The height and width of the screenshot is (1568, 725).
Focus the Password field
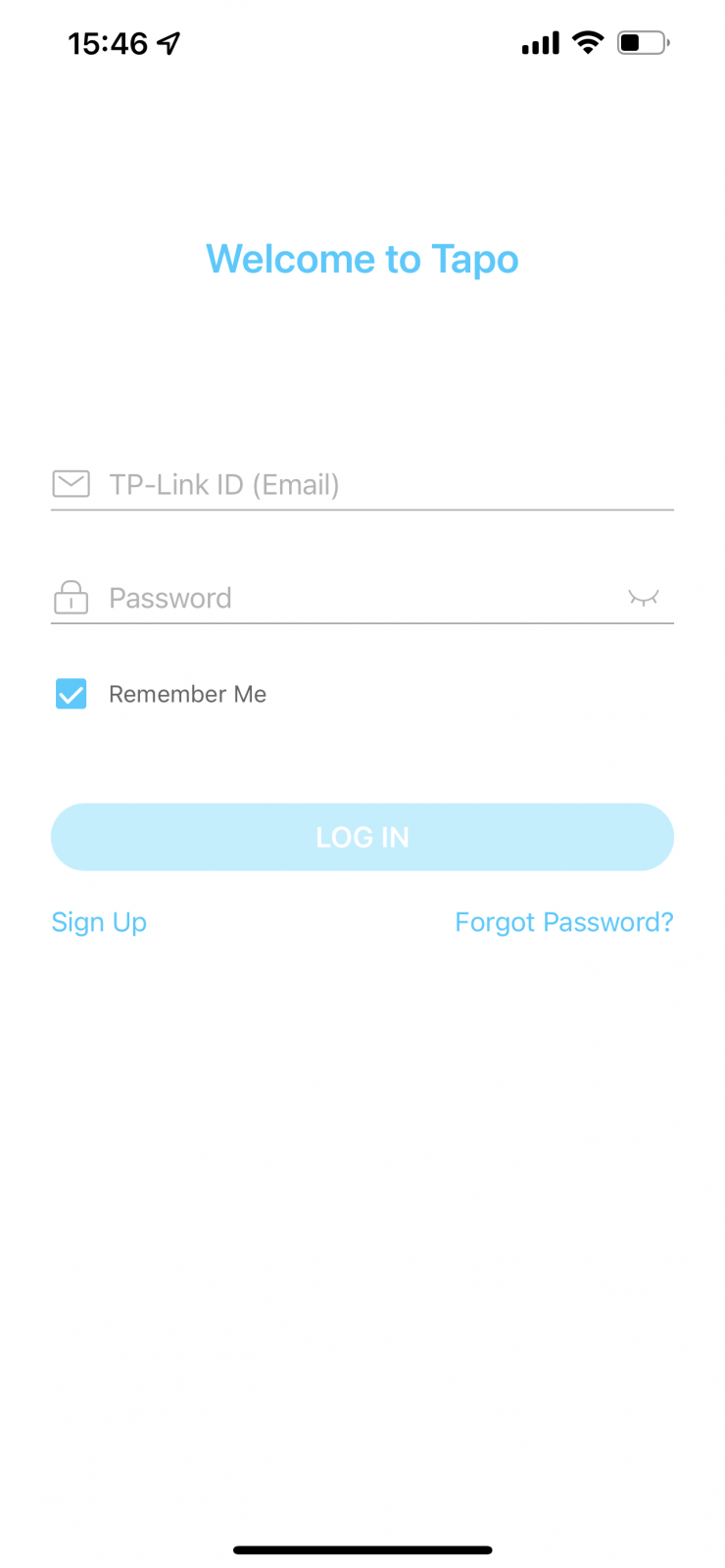[x=338, y=598]
